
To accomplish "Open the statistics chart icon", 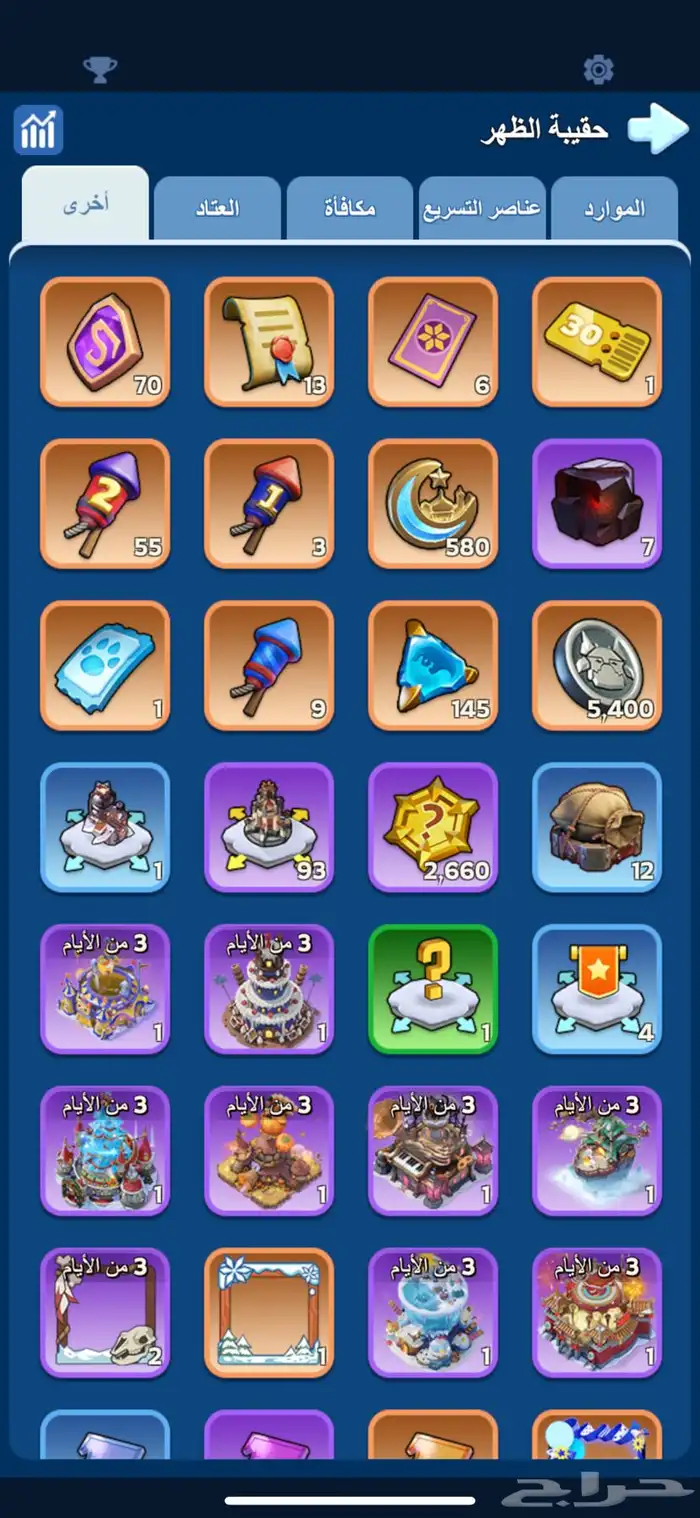I will [38, 130].
